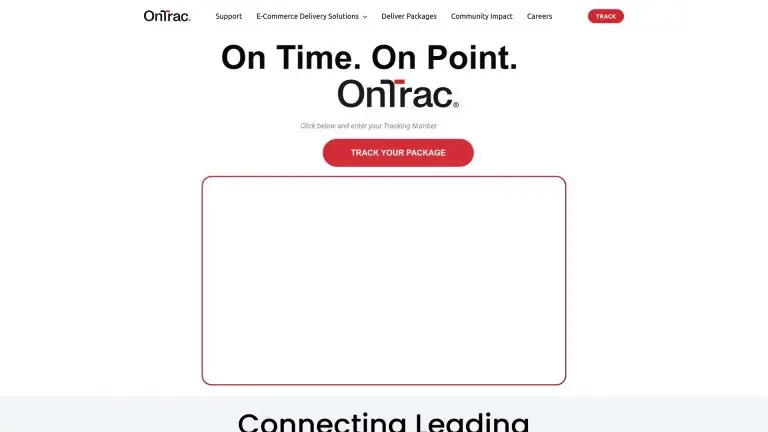This screenshot has height=432, width=768.
Task: Expand E-Commerce Delivery Solutions menu
Action: pos(311,16)
